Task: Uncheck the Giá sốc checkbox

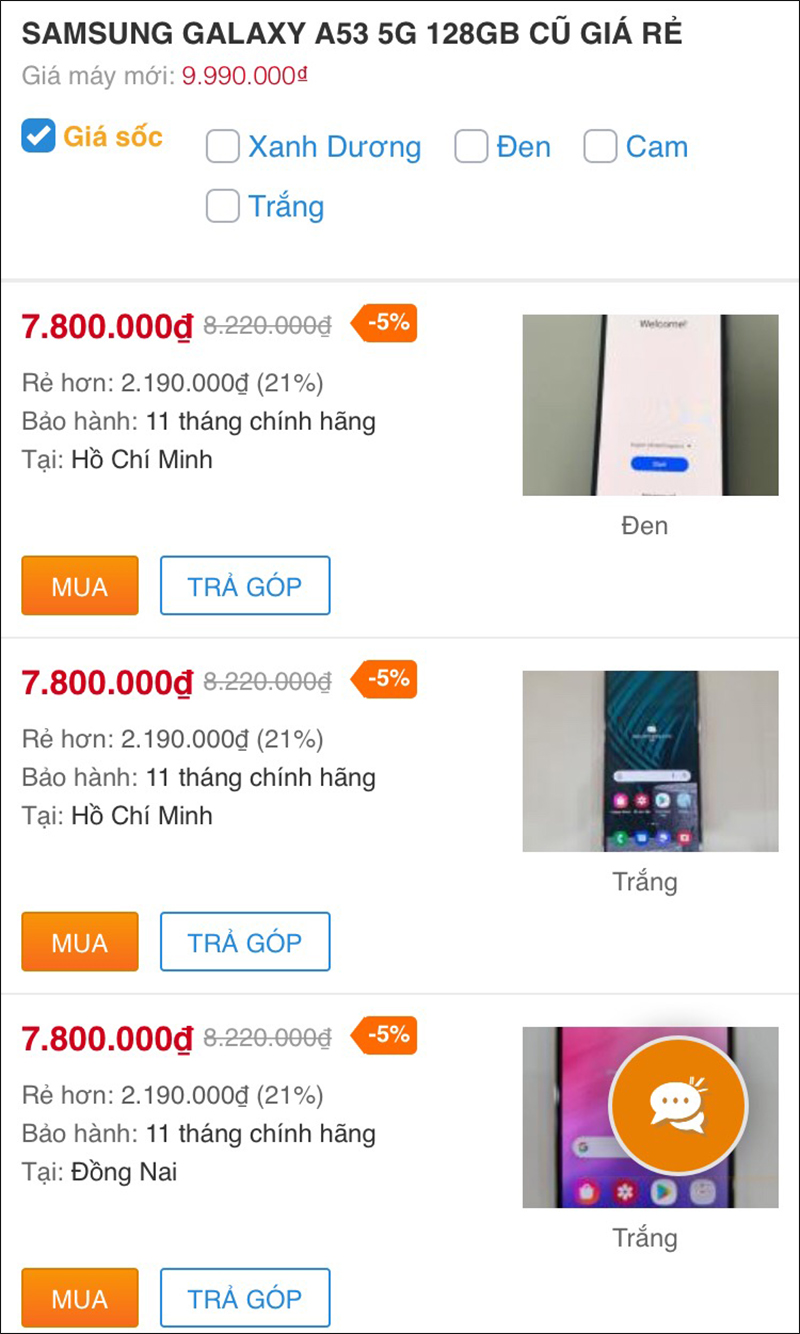Action: click(x=38, y=136)
